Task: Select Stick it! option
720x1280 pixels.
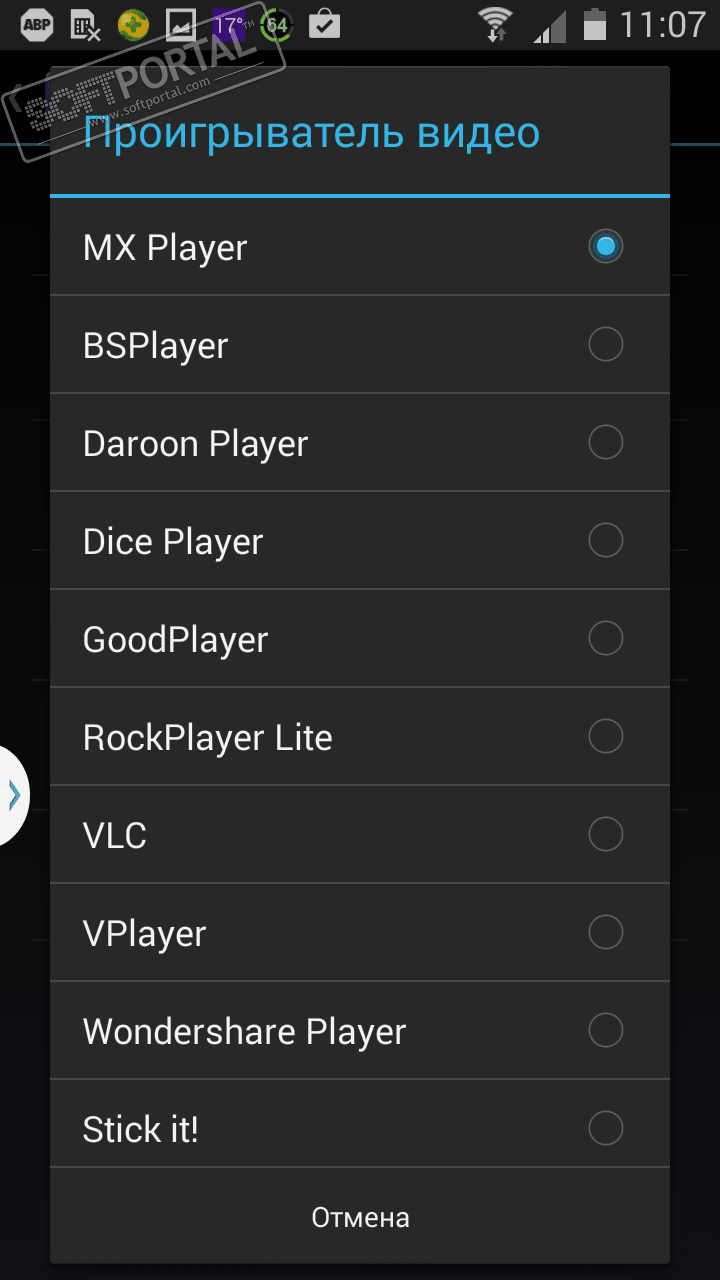Action: 360,1129
